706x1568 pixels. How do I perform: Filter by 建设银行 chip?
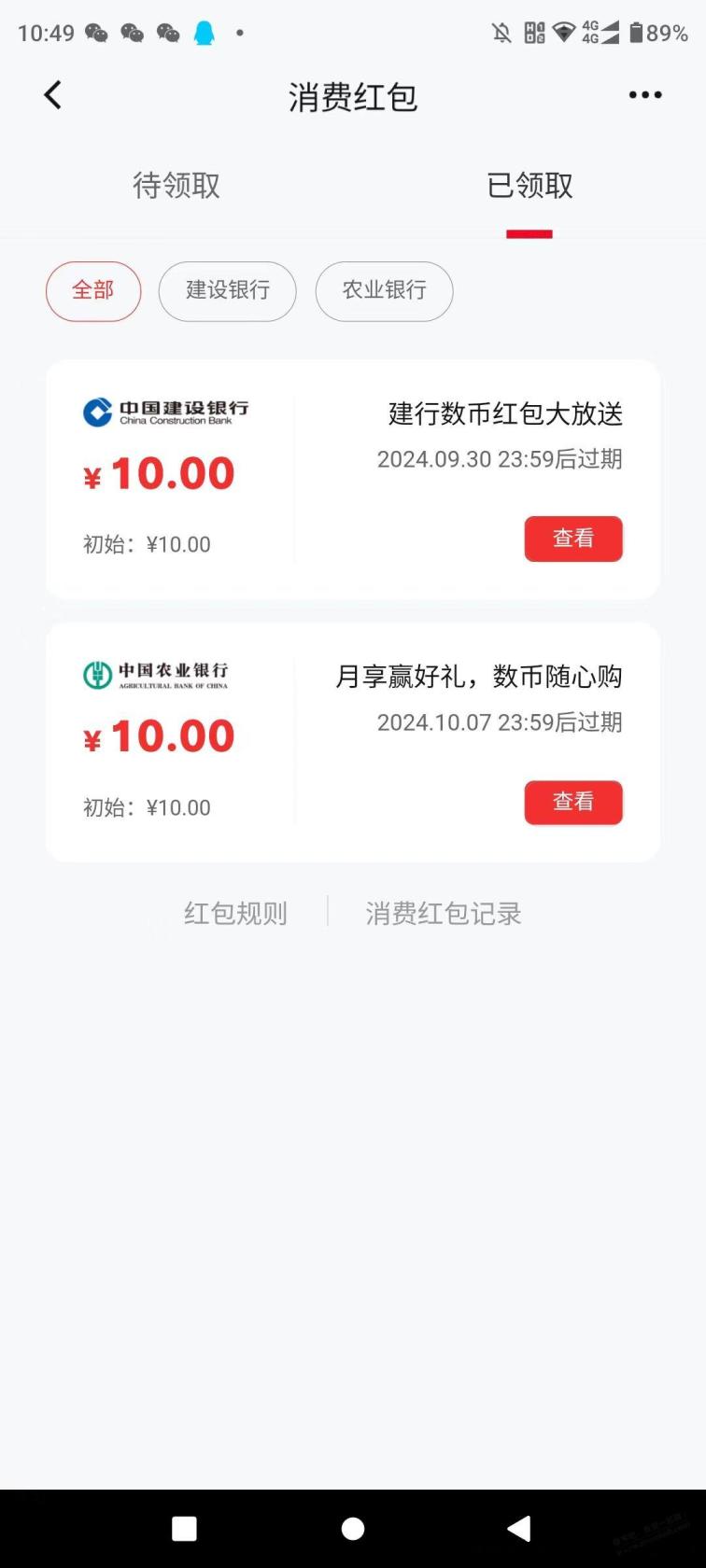(x=228, y=291)
